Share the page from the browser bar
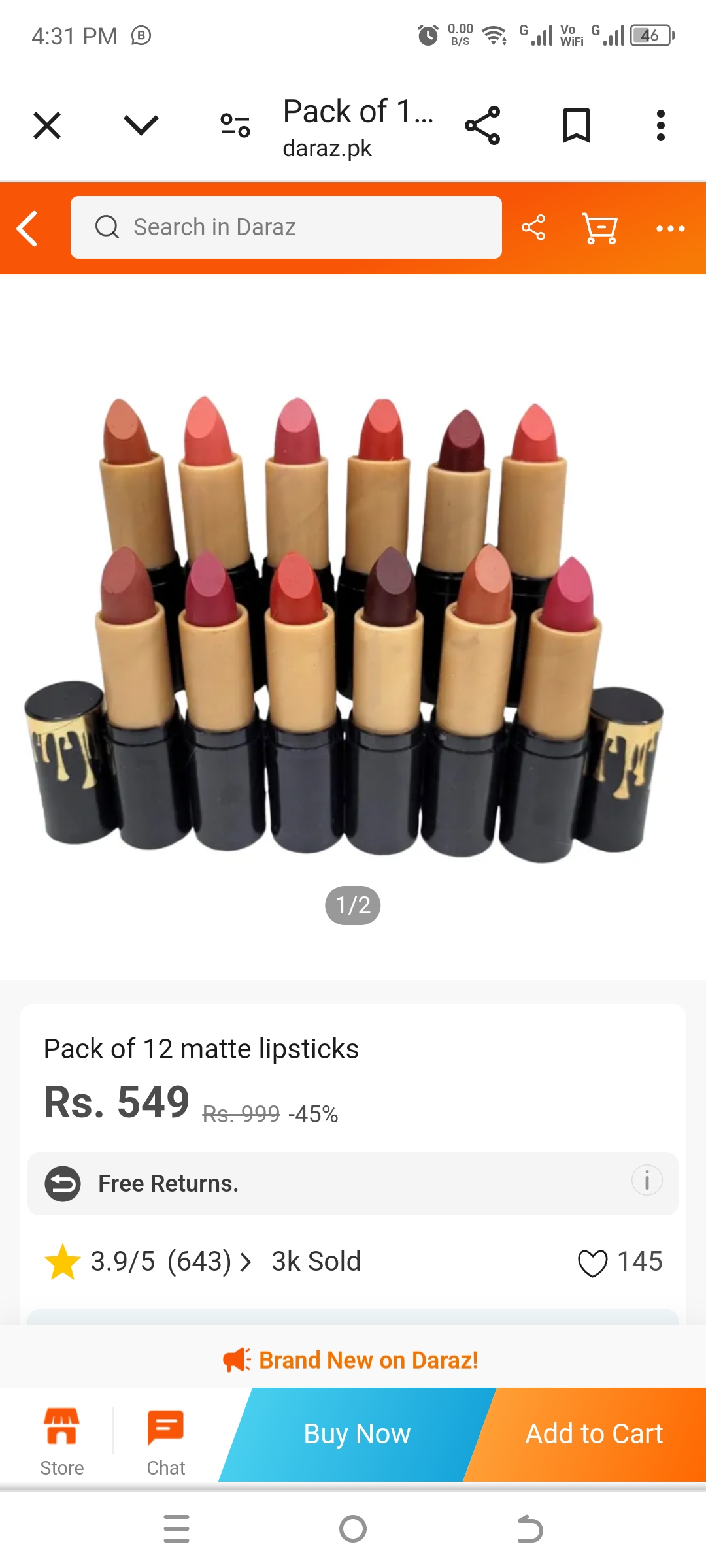This screenshot has height=1568, width=706. point(482,125)
